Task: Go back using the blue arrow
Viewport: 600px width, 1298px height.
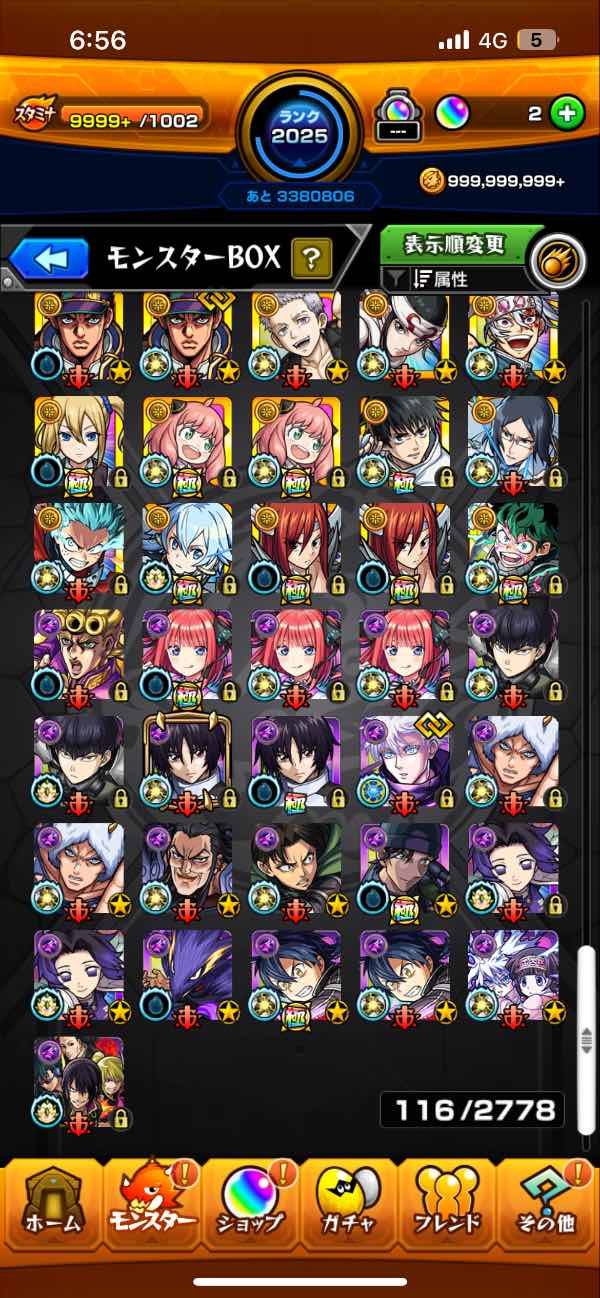Action: click(x=48, y=260)
